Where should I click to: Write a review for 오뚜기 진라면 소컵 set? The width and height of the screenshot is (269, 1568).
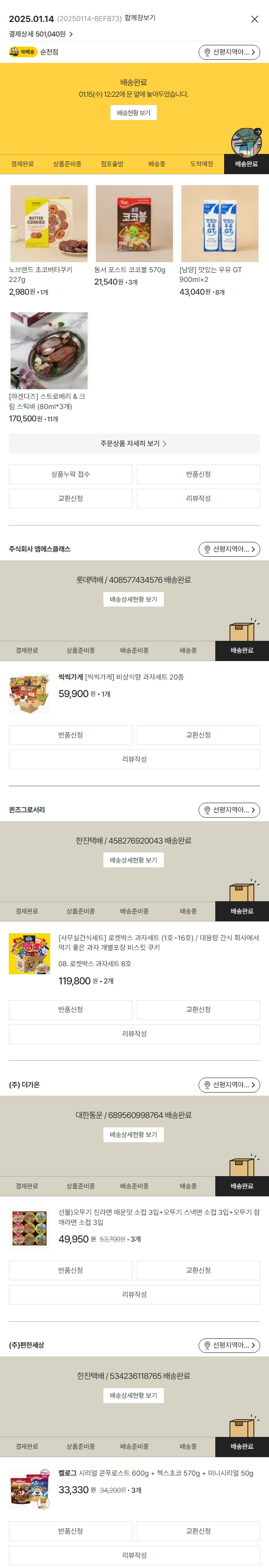[134, 1295]
